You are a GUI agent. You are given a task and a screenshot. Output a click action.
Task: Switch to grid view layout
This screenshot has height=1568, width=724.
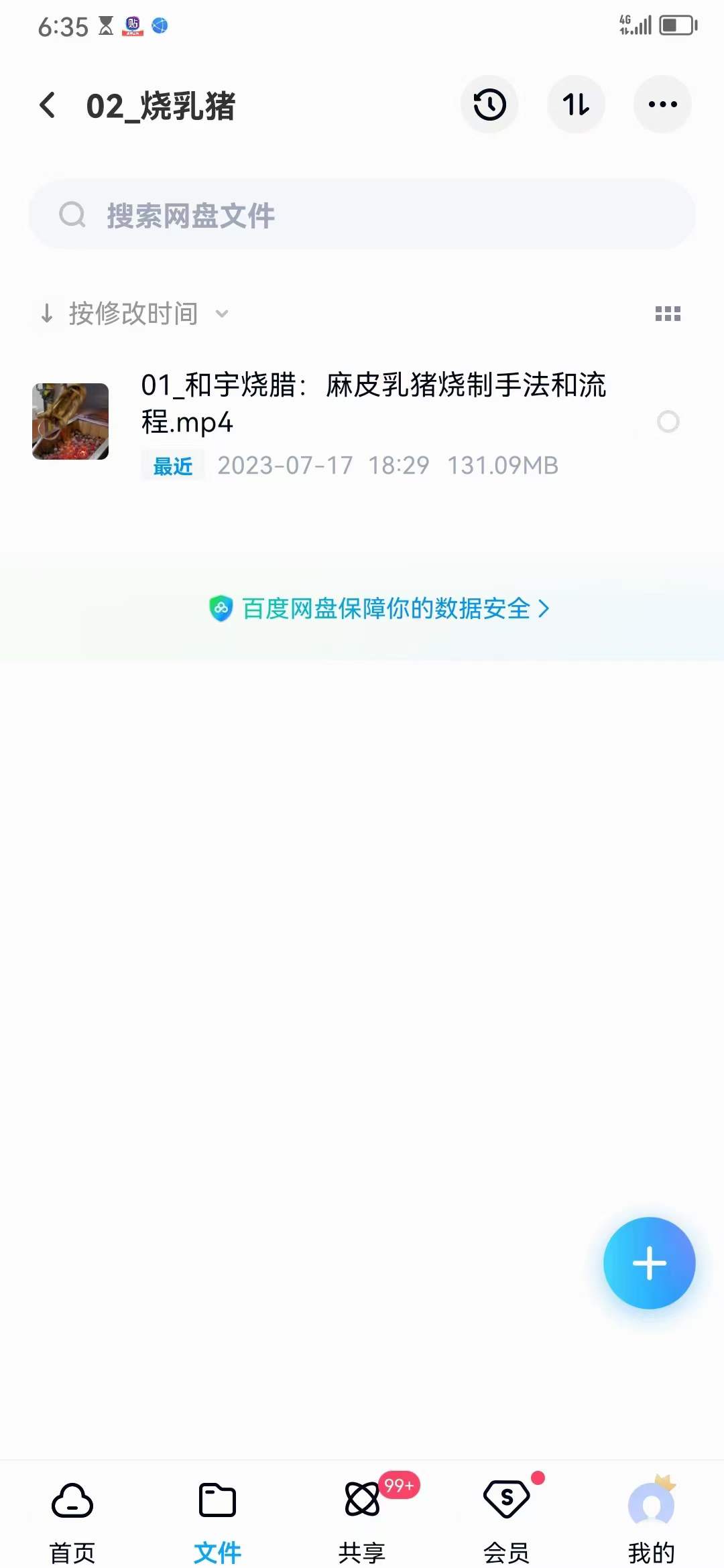click(x=668, y=313)
